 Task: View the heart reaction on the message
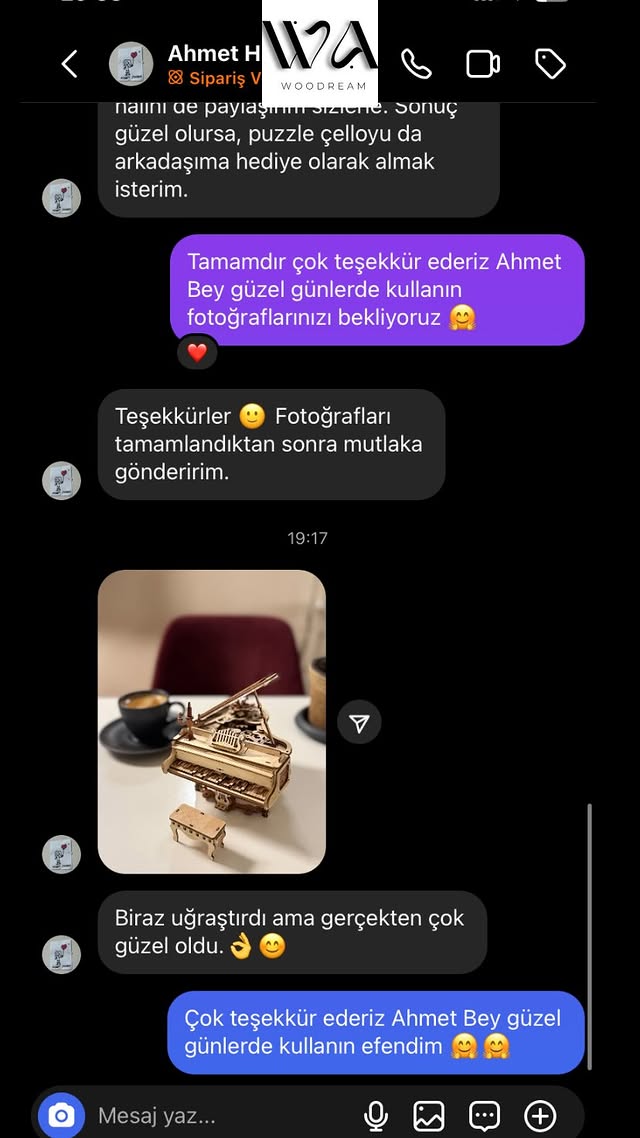click(x=197, y=352)
